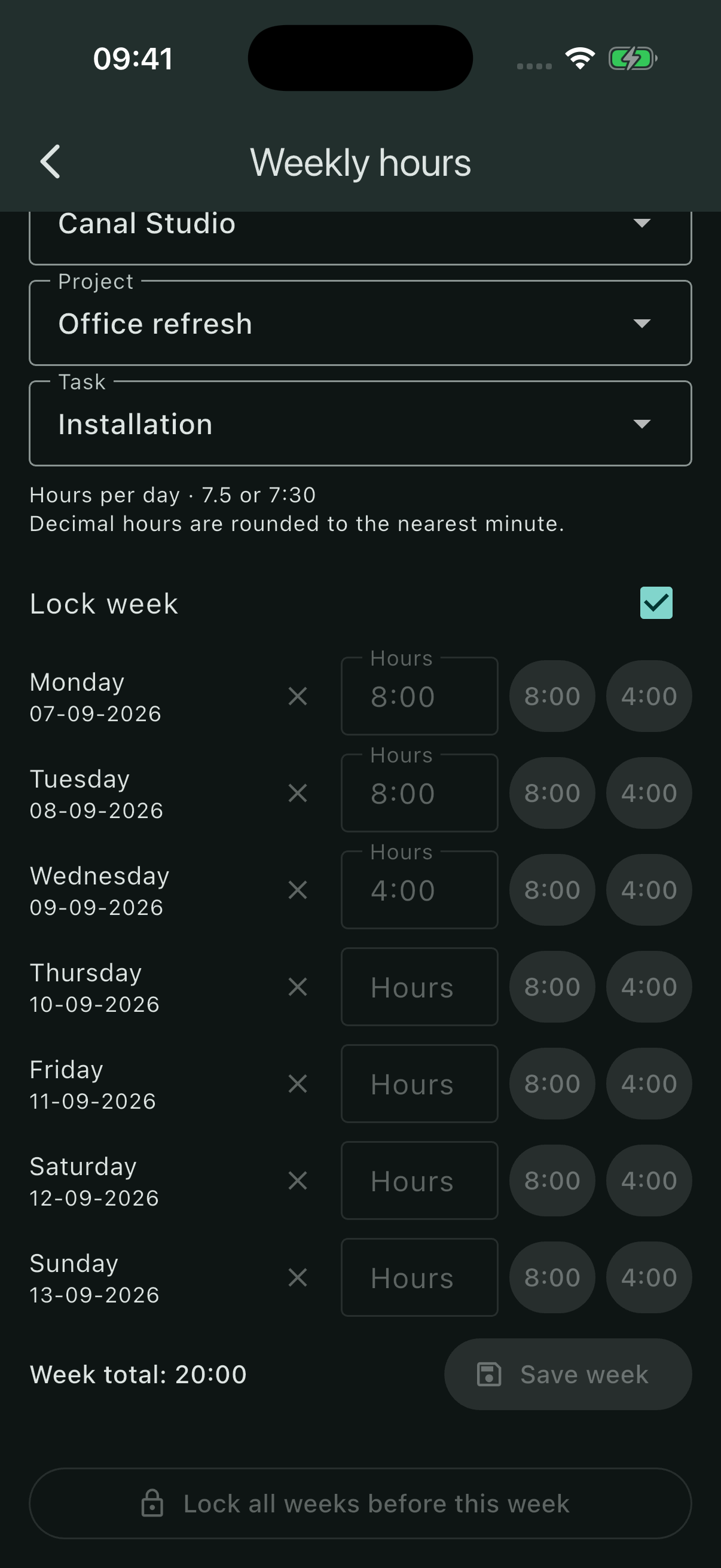Expand the Project dropdown
Viewport: 721px width, 1568px height.
click(x=360, y=322)
